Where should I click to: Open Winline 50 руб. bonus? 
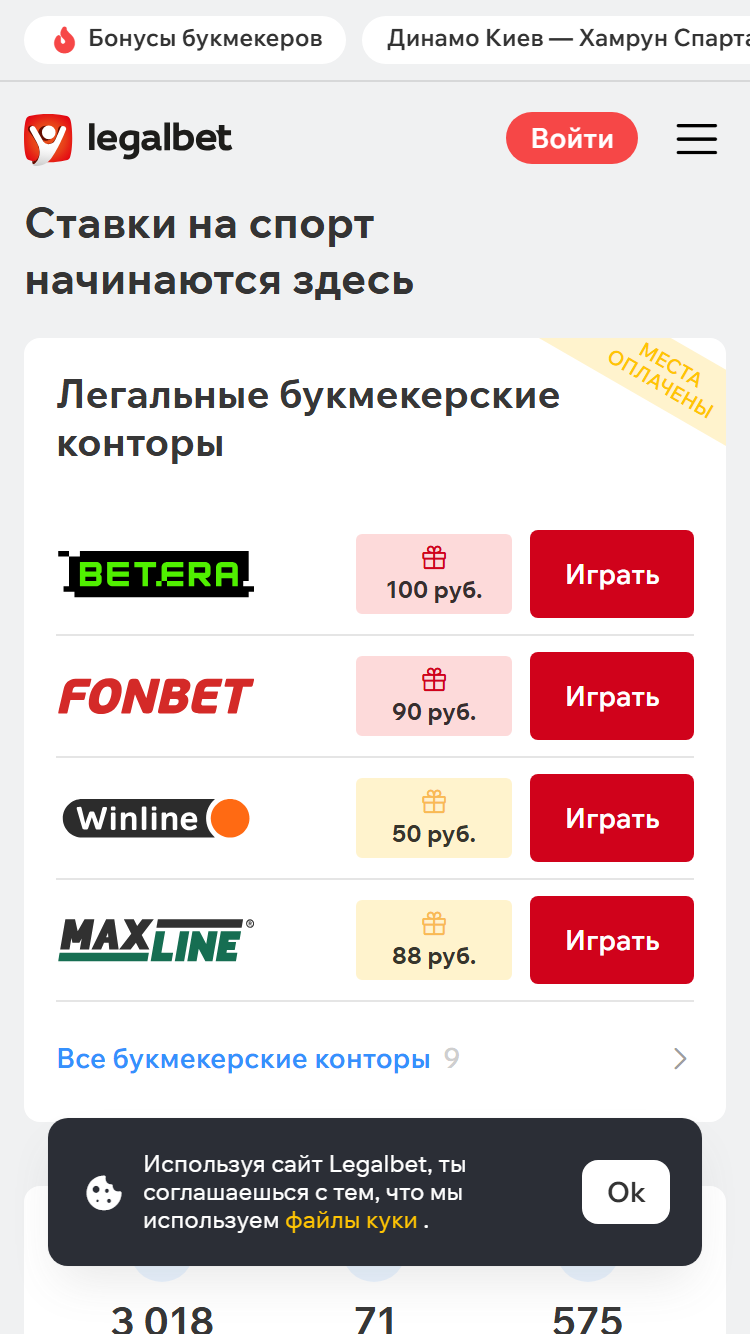click(434, 818)
